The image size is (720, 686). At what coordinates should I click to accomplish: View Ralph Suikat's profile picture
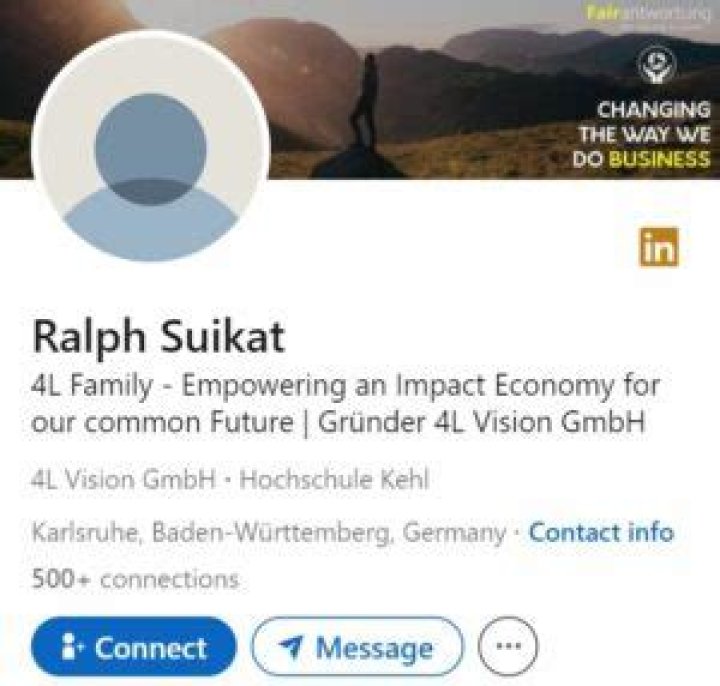[150, 148]
